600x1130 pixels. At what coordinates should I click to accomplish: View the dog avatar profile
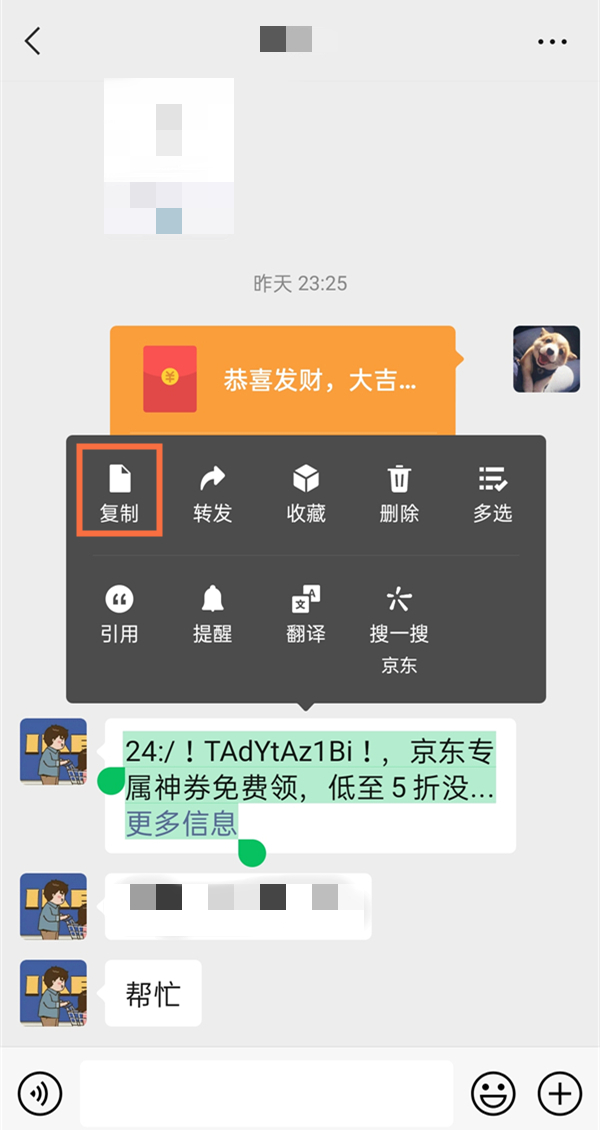point(546,358)
